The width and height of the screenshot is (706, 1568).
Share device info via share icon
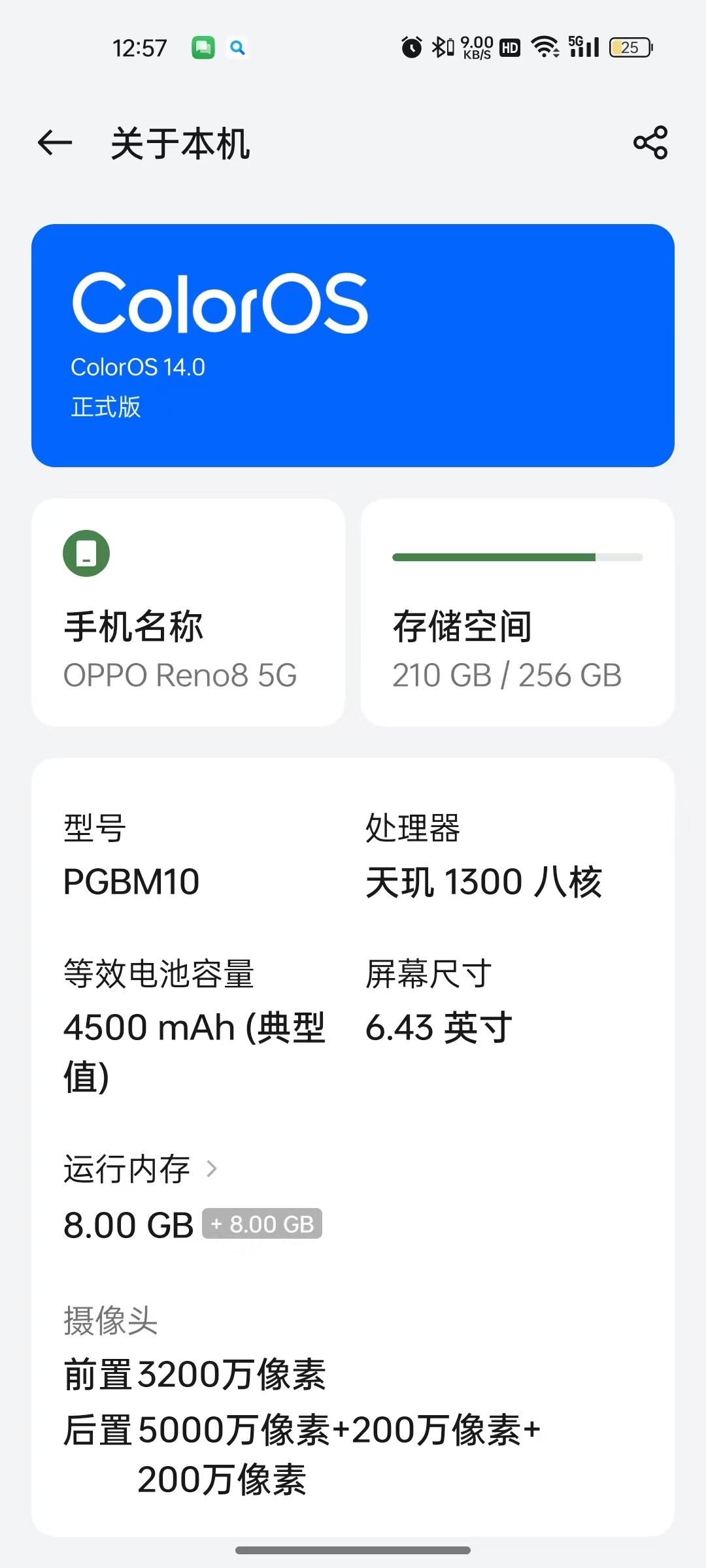650,143
